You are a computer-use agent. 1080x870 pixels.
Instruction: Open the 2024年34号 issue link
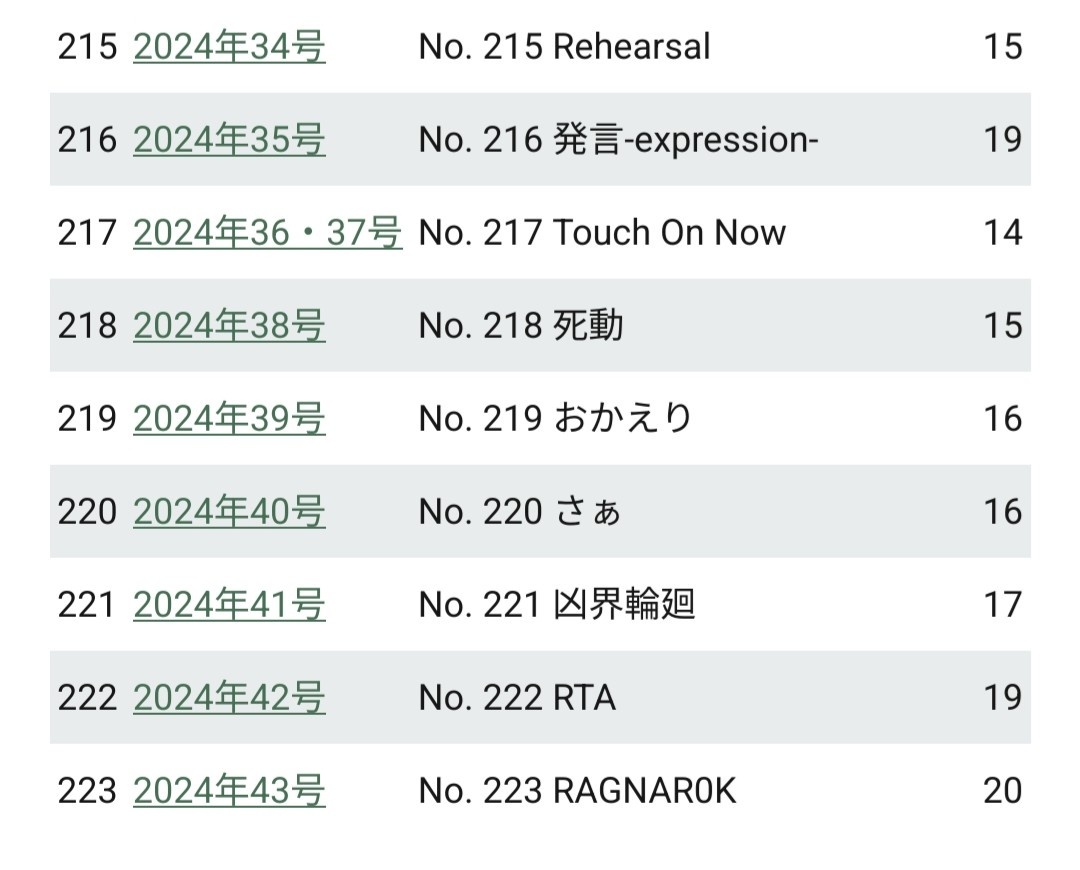(229, 47)
